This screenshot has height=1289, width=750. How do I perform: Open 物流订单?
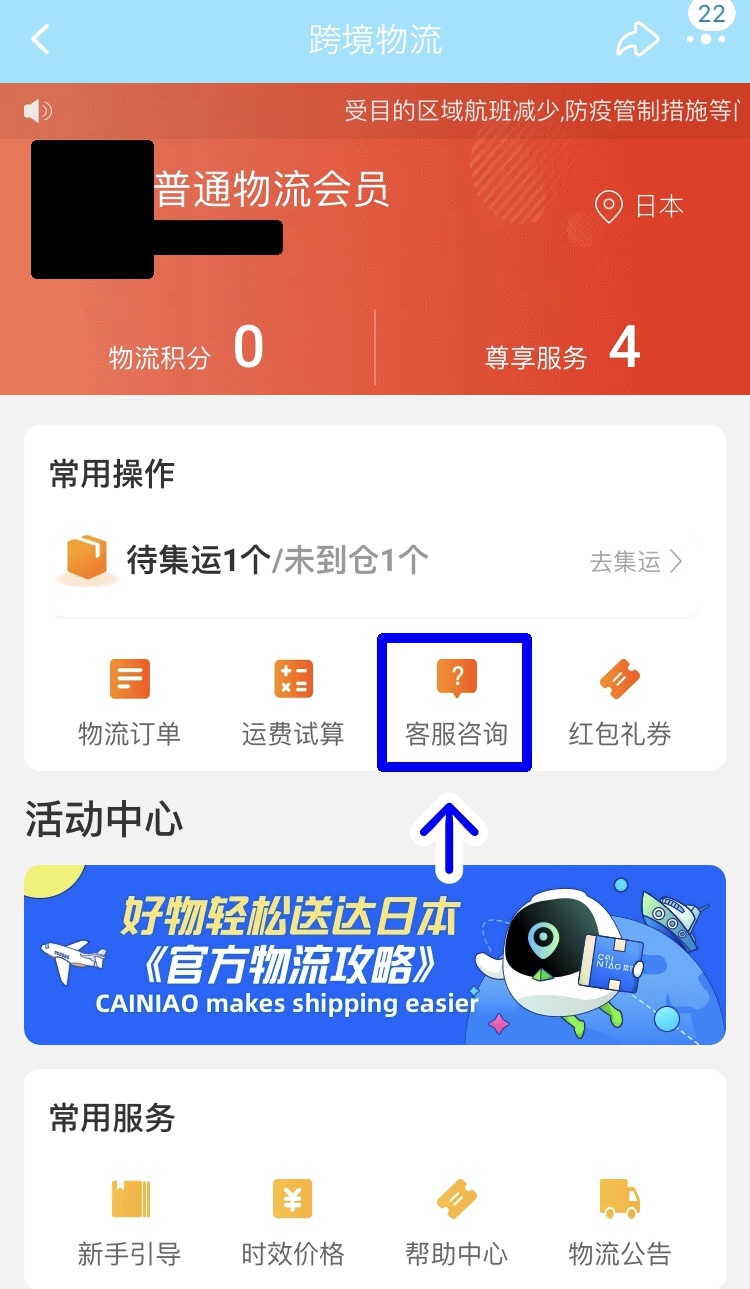[x=130, y=703]
